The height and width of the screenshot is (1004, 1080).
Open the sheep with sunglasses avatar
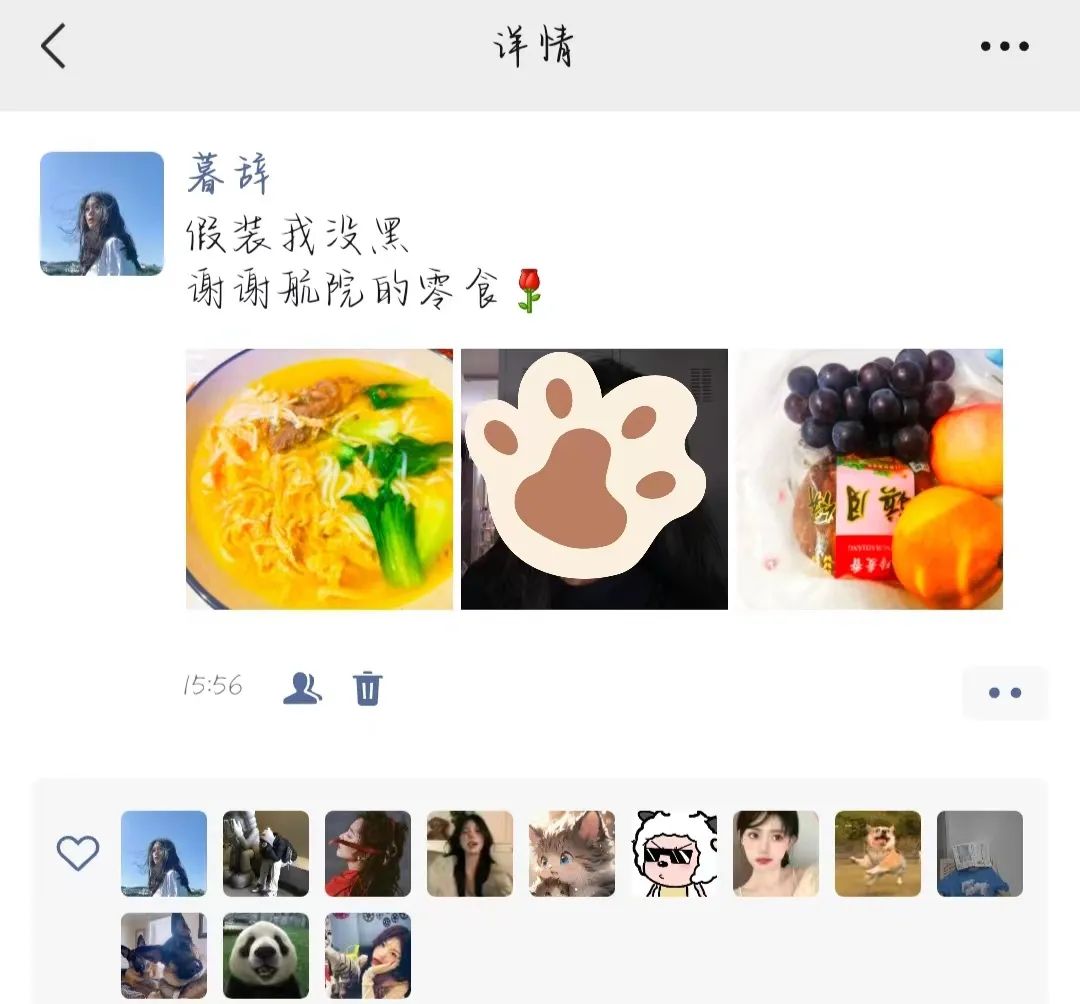point(674,853)
